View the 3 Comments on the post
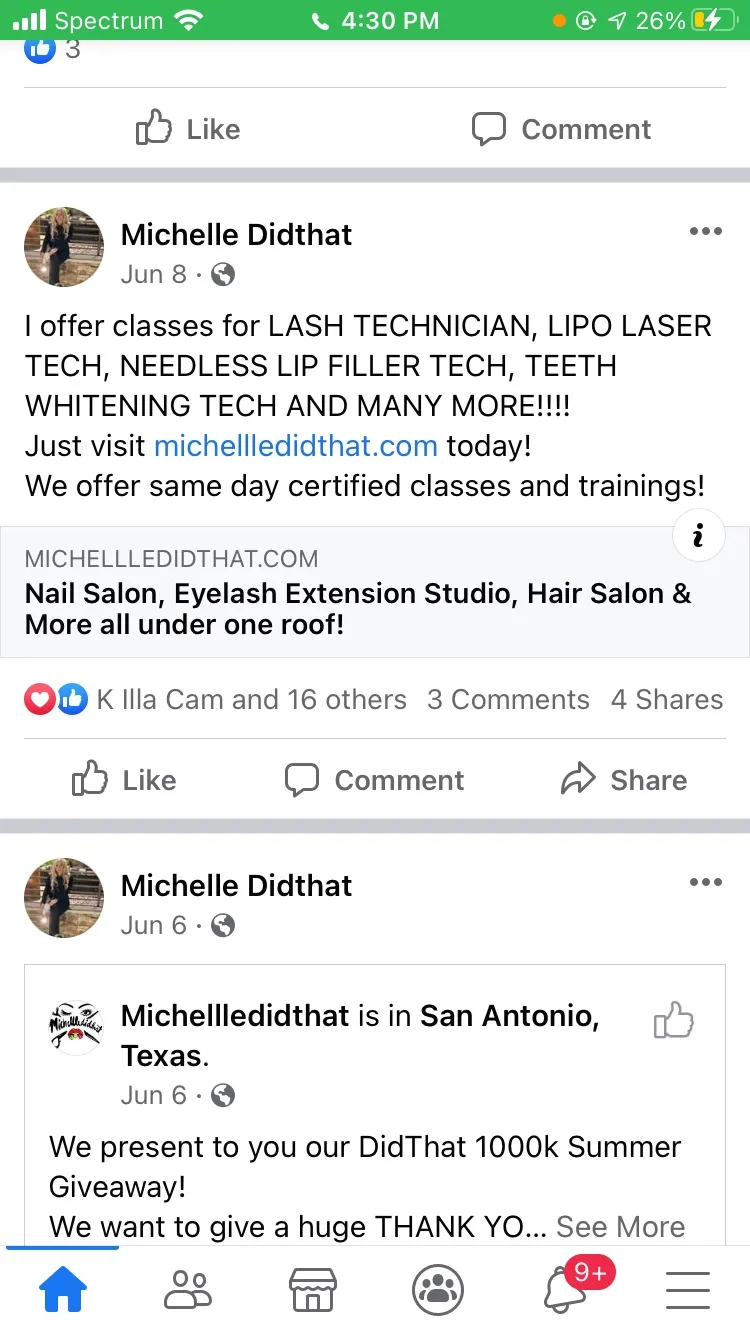Viewport: 750px width, 1334px height. point(508,699)
